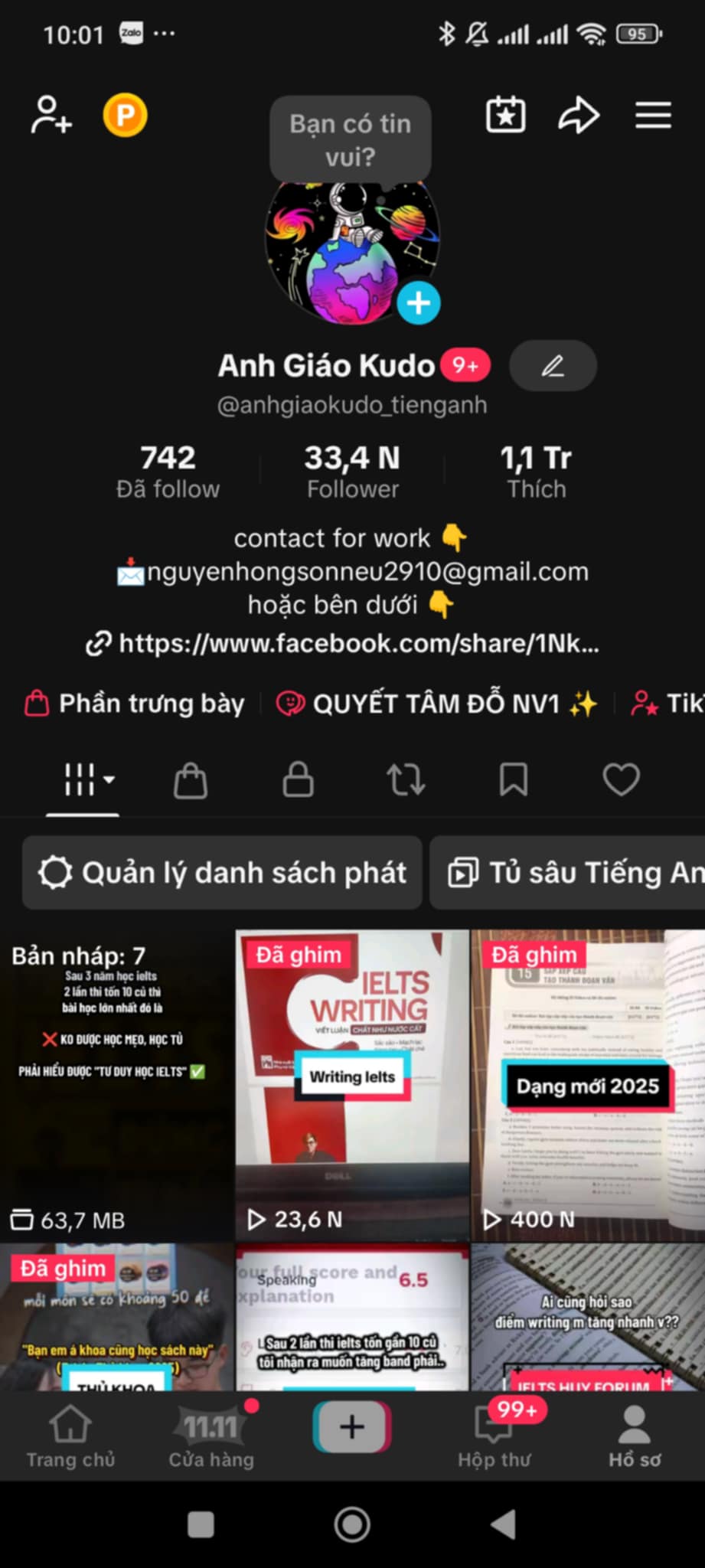Image resolution: width=705 pixels, height=1568 pixels.
Task: Open the QUYẾT TÂM ĐỖ NV1 tab
Action: click(x=439, y=703)
